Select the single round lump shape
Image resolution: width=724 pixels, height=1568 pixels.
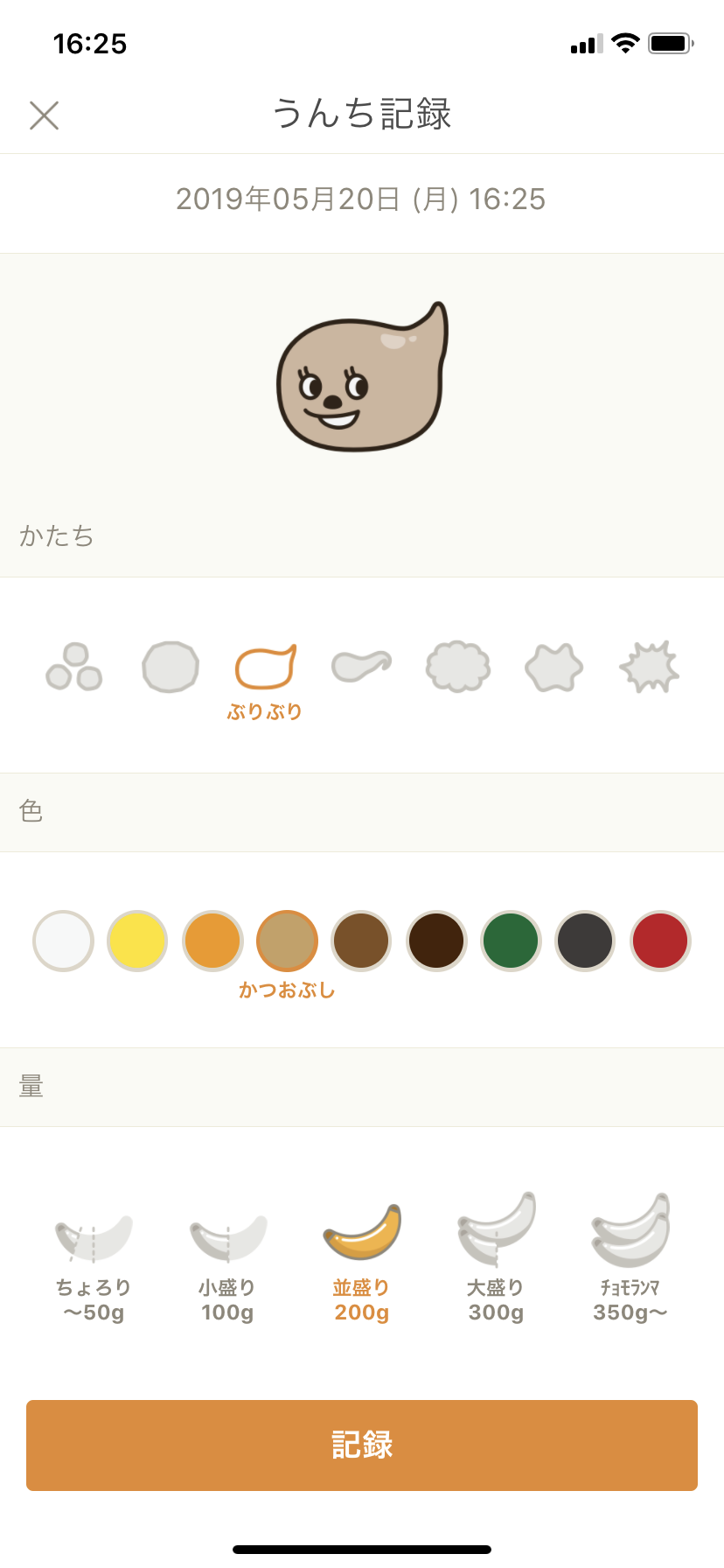[x=171, y=667]
